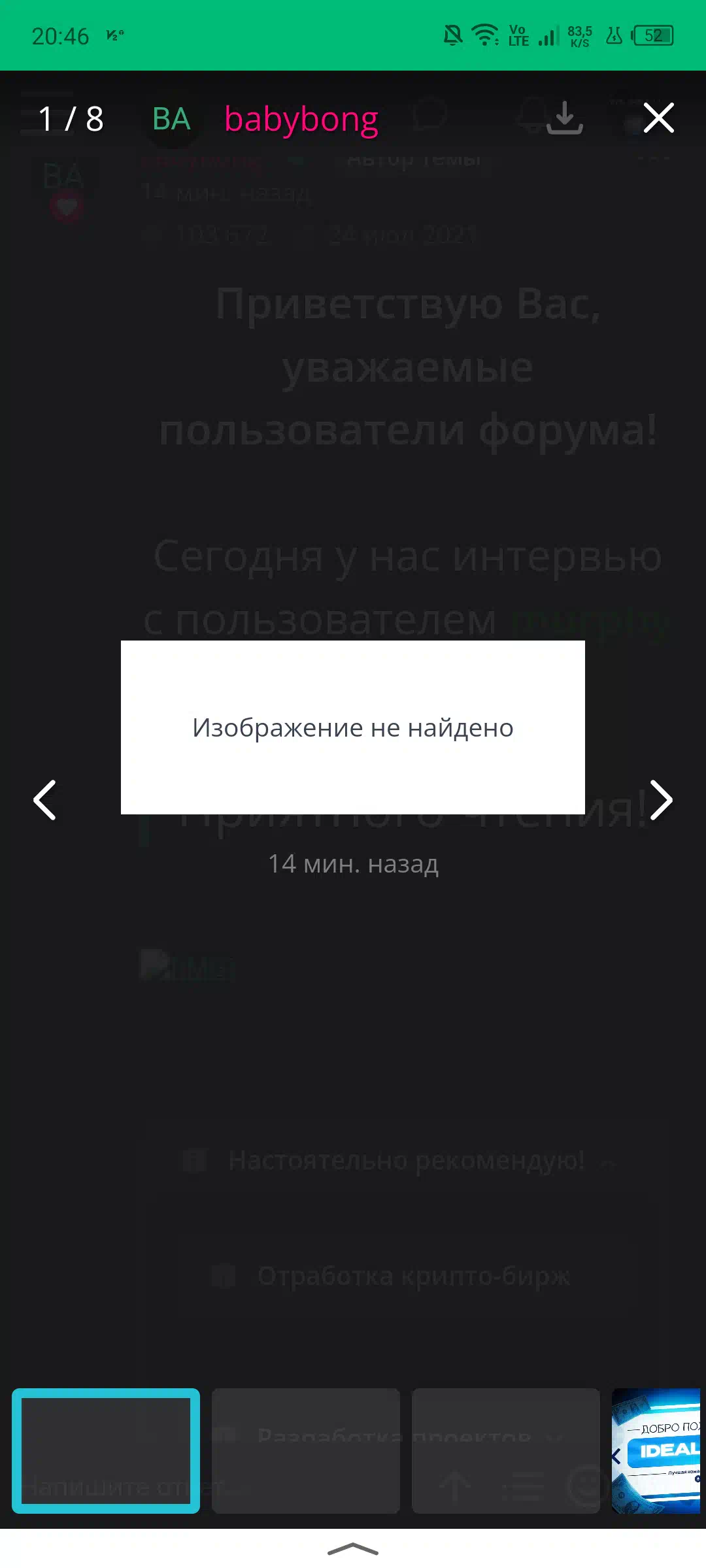706x1568 pixels.
Task: Go to the next image
Action: pyautogui.click(x=660, y=800)
